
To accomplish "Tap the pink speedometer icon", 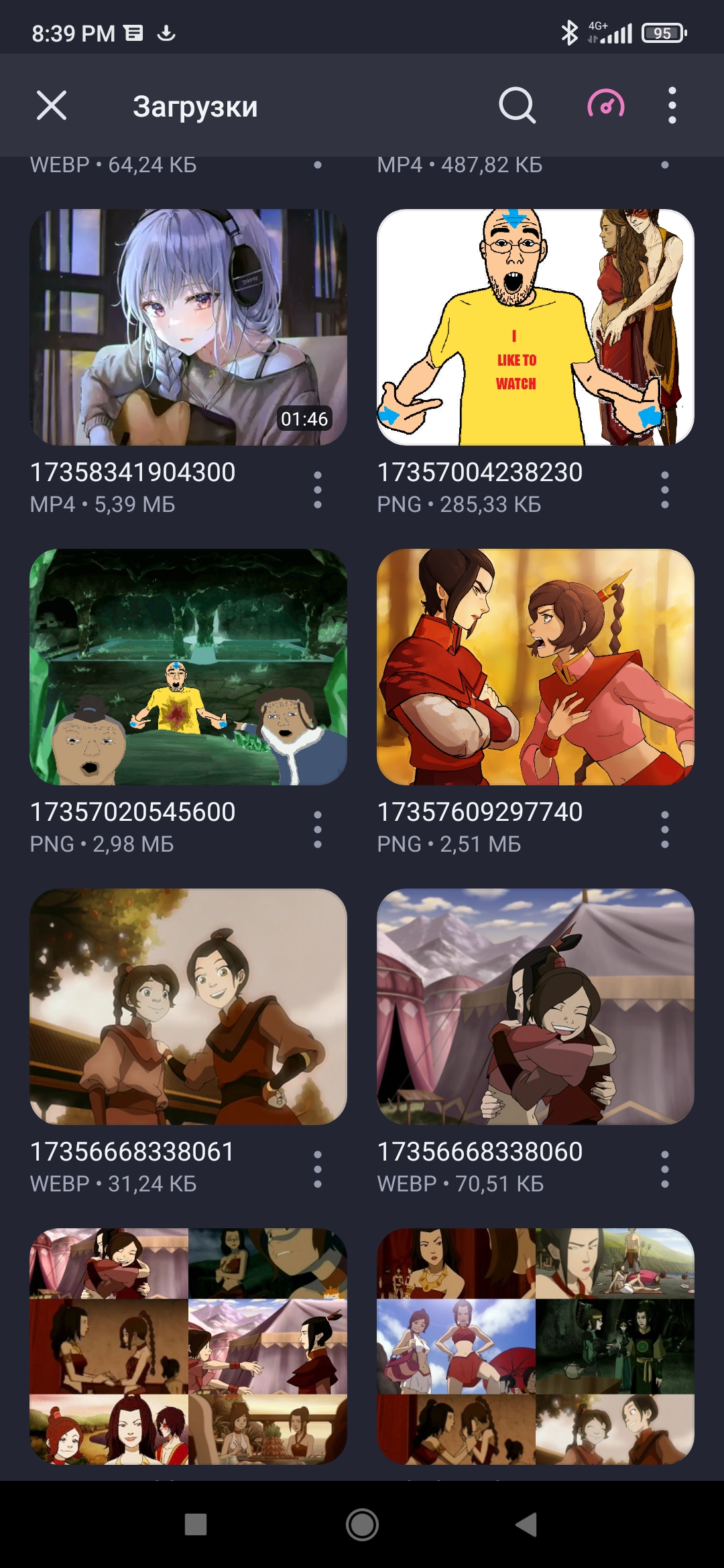I will click(x=606, y=105).
